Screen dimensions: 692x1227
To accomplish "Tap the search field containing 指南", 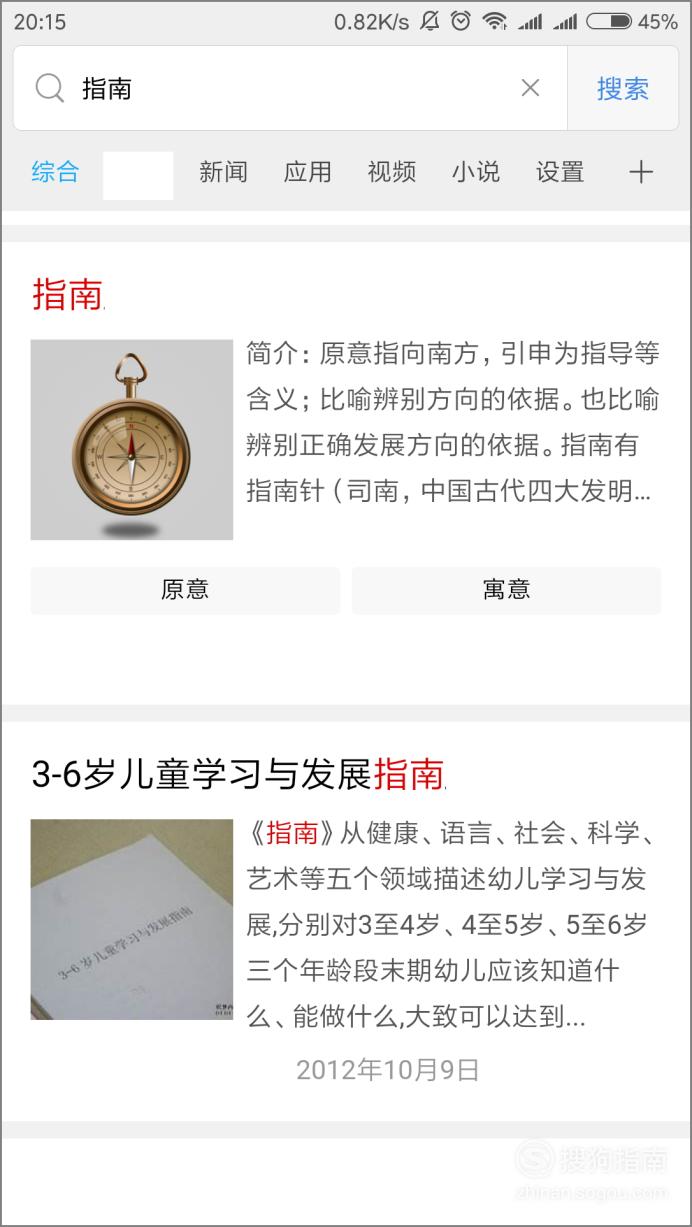I will coord(290,88).
